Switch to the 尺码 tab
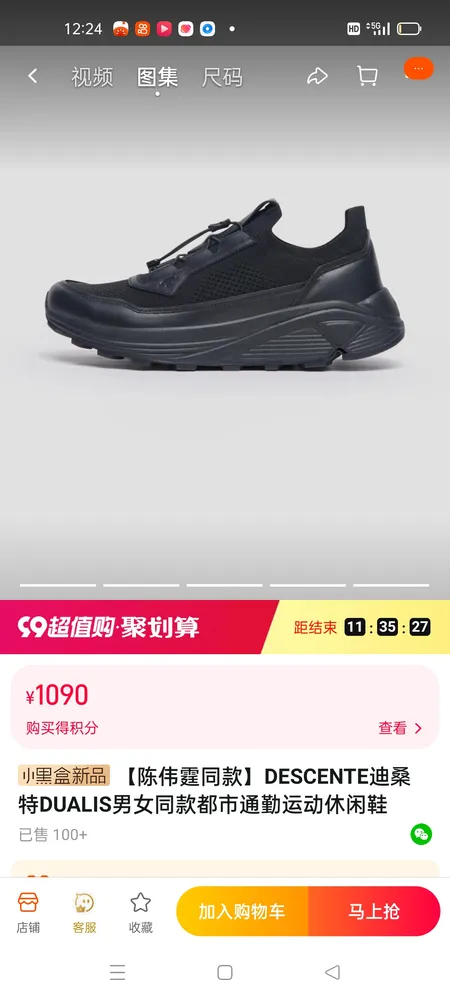Image resolution: width=450 pixels, height=1000 pixels. [222, 77]
